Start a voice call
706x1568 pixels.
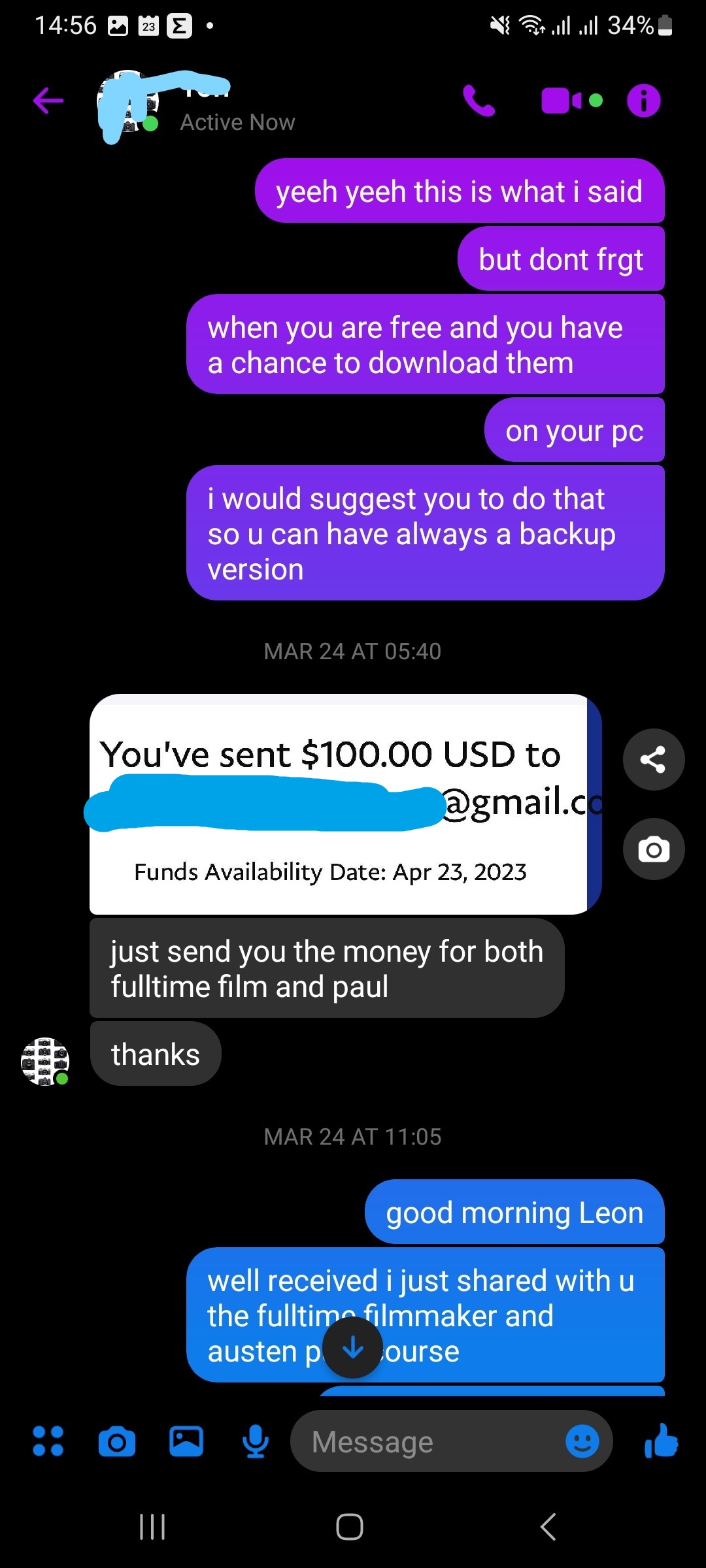tap(479, 101)
